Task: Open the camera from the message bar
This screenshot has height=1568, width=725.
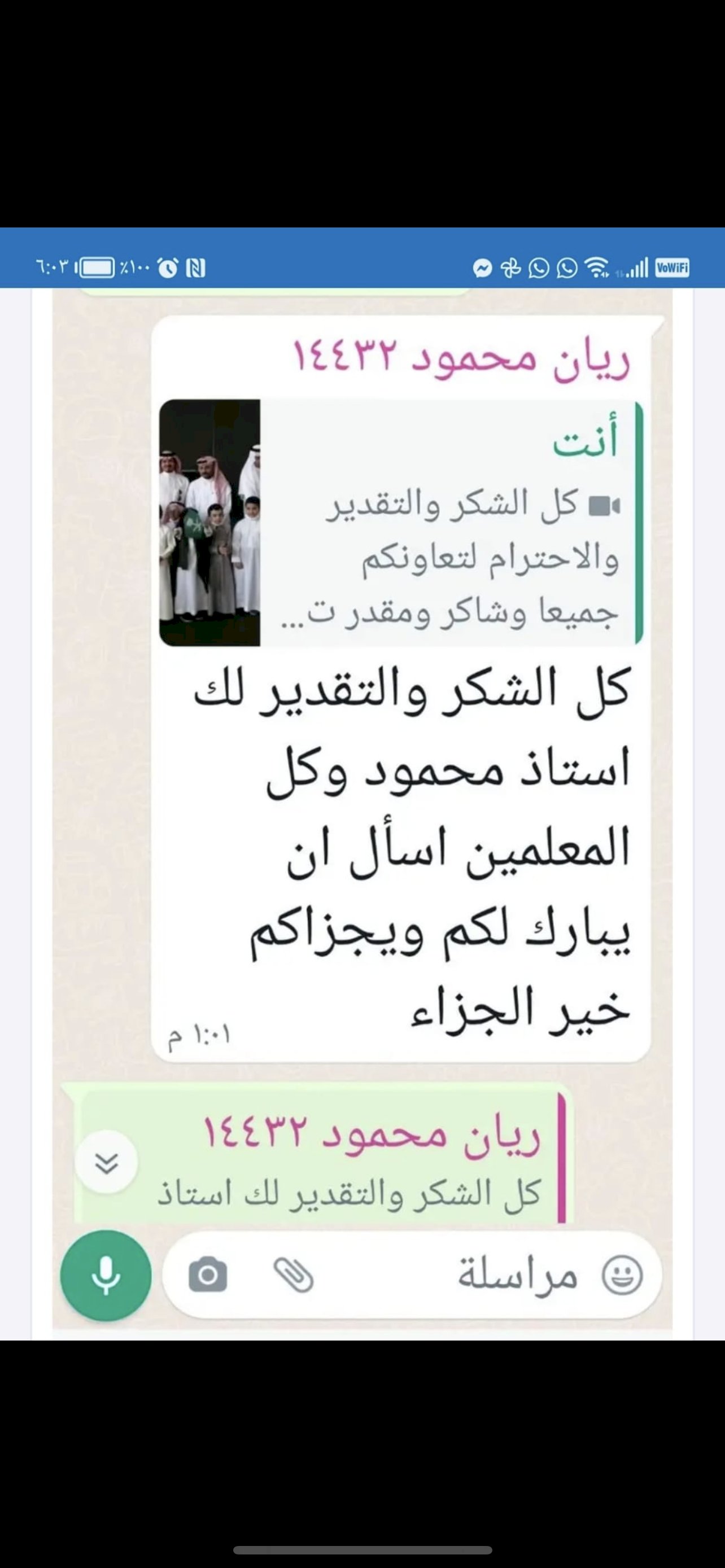Action: click(x=208, y=1274)
